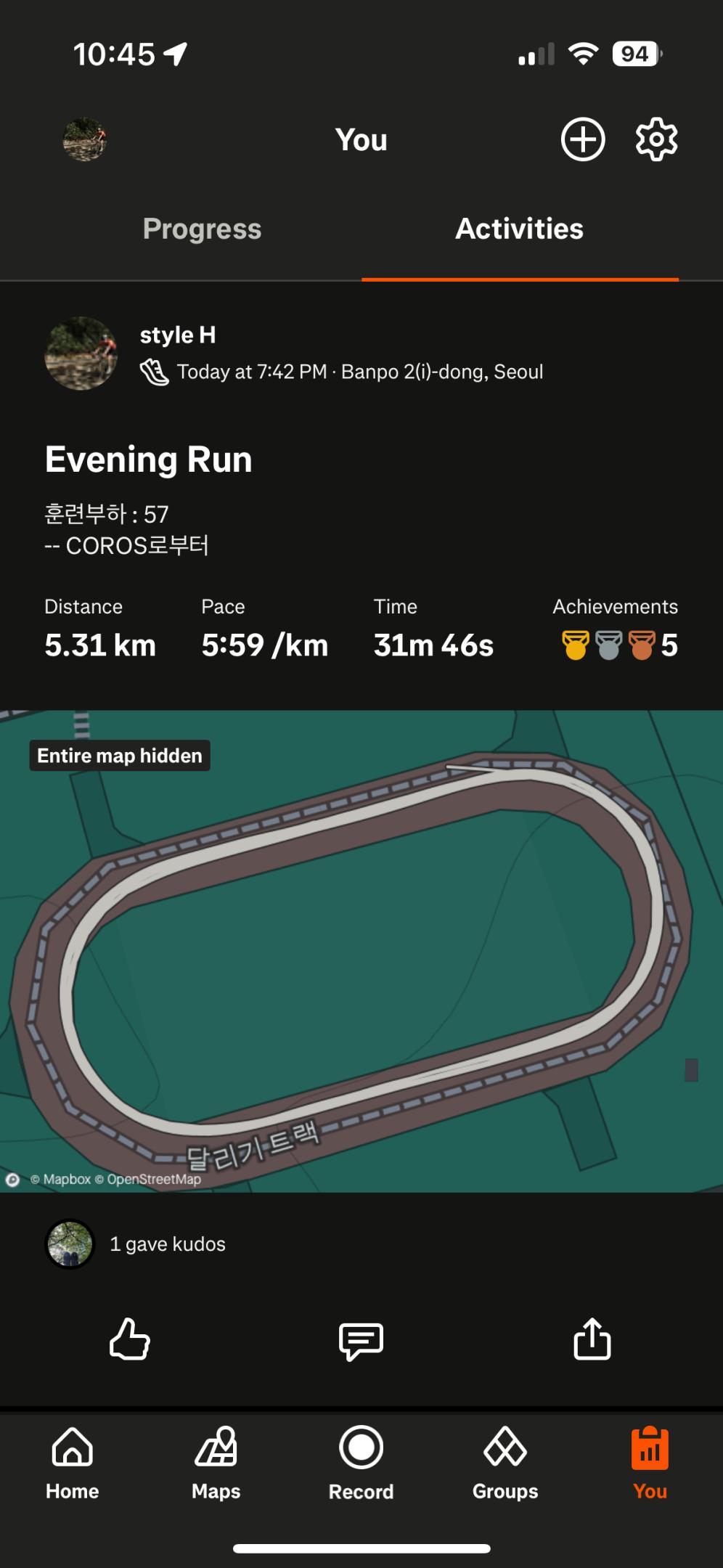Tap the plus icon to add activity

point(582,139)
